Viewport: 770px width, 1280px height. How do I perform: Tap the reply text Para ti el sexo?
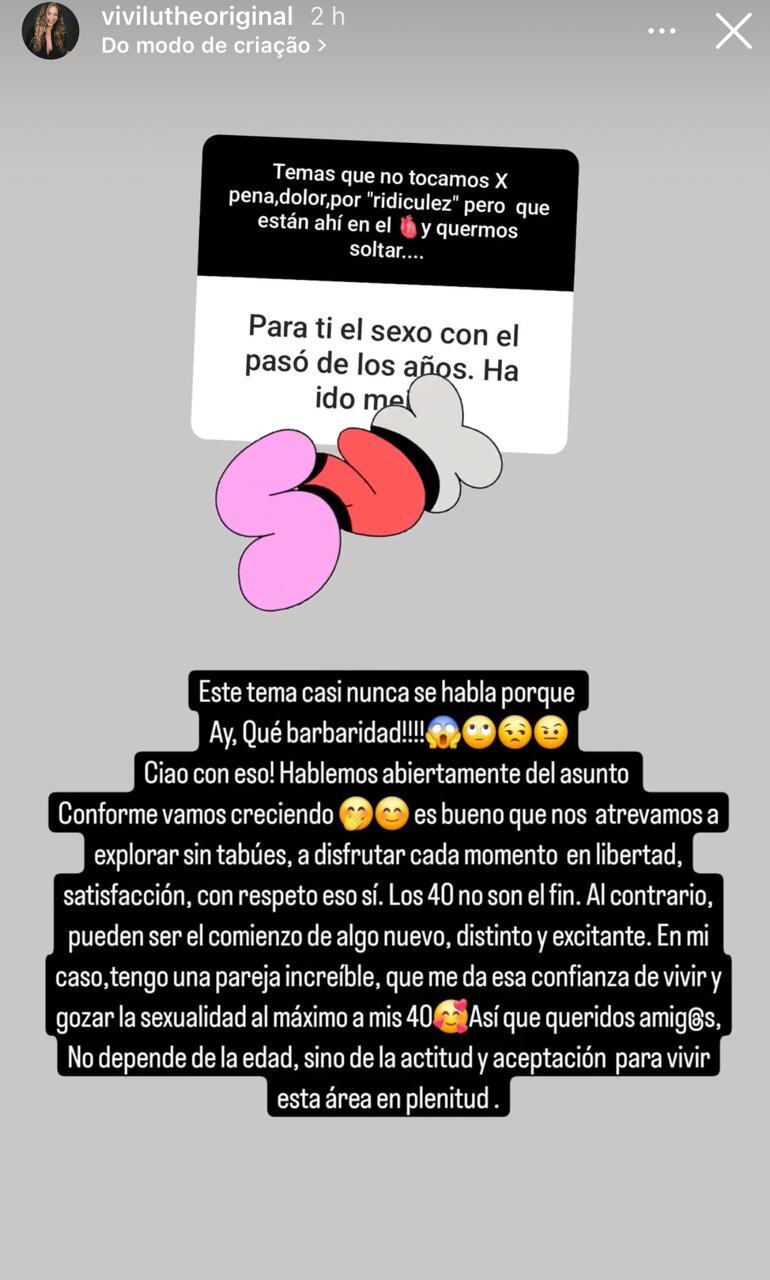point(383,360)
